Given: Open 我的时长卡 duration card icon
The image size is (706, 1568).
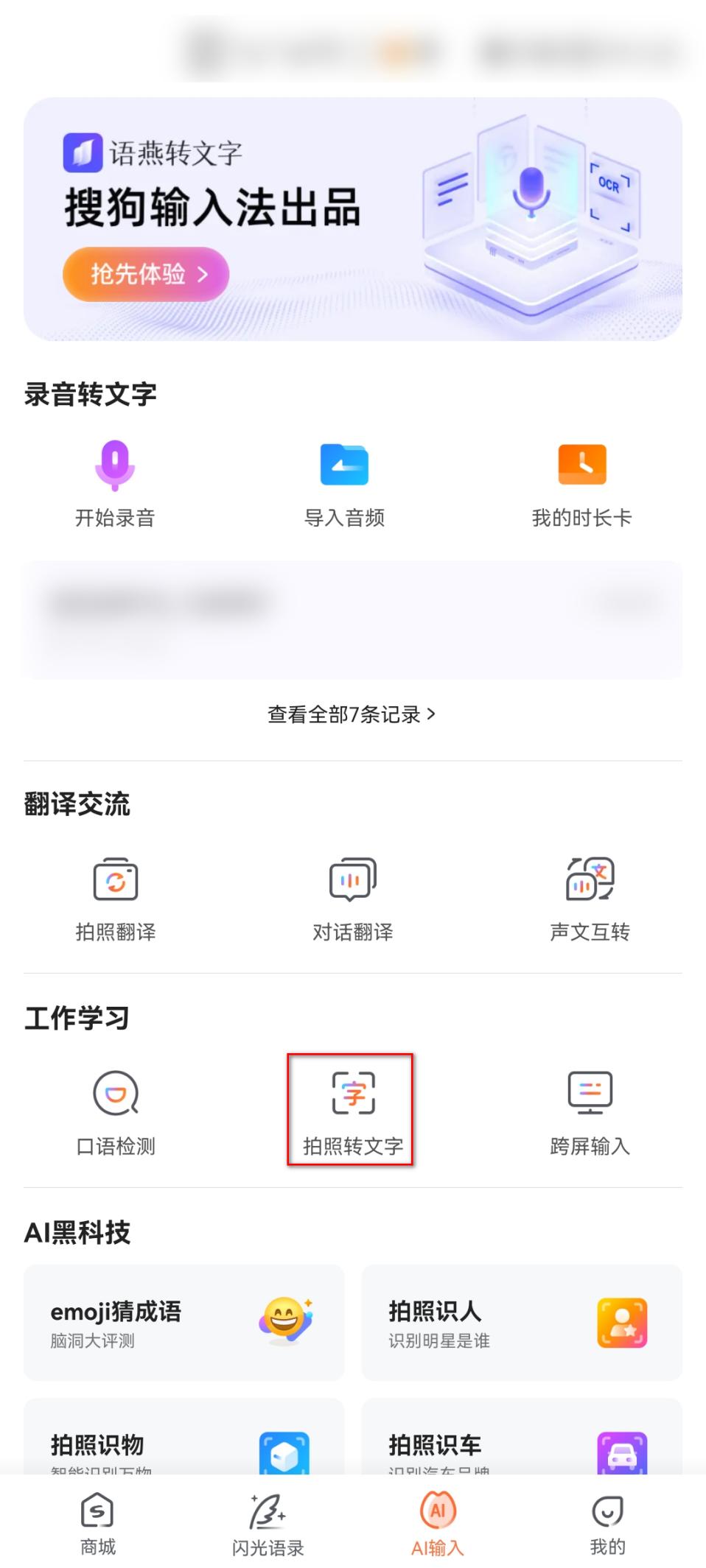Looking at the screenshot, I should [x=582, y=464].
